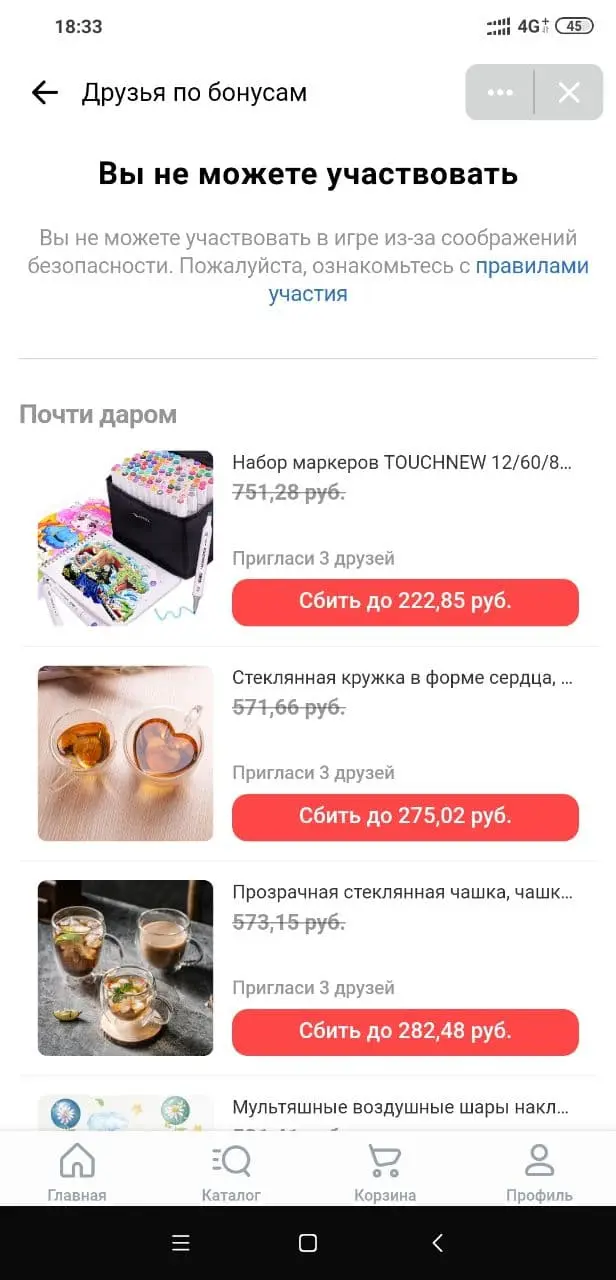The height and width of the screenshot is (1280, 616).
Task: Open the правилами участия link
Action: tap(429, 280)
